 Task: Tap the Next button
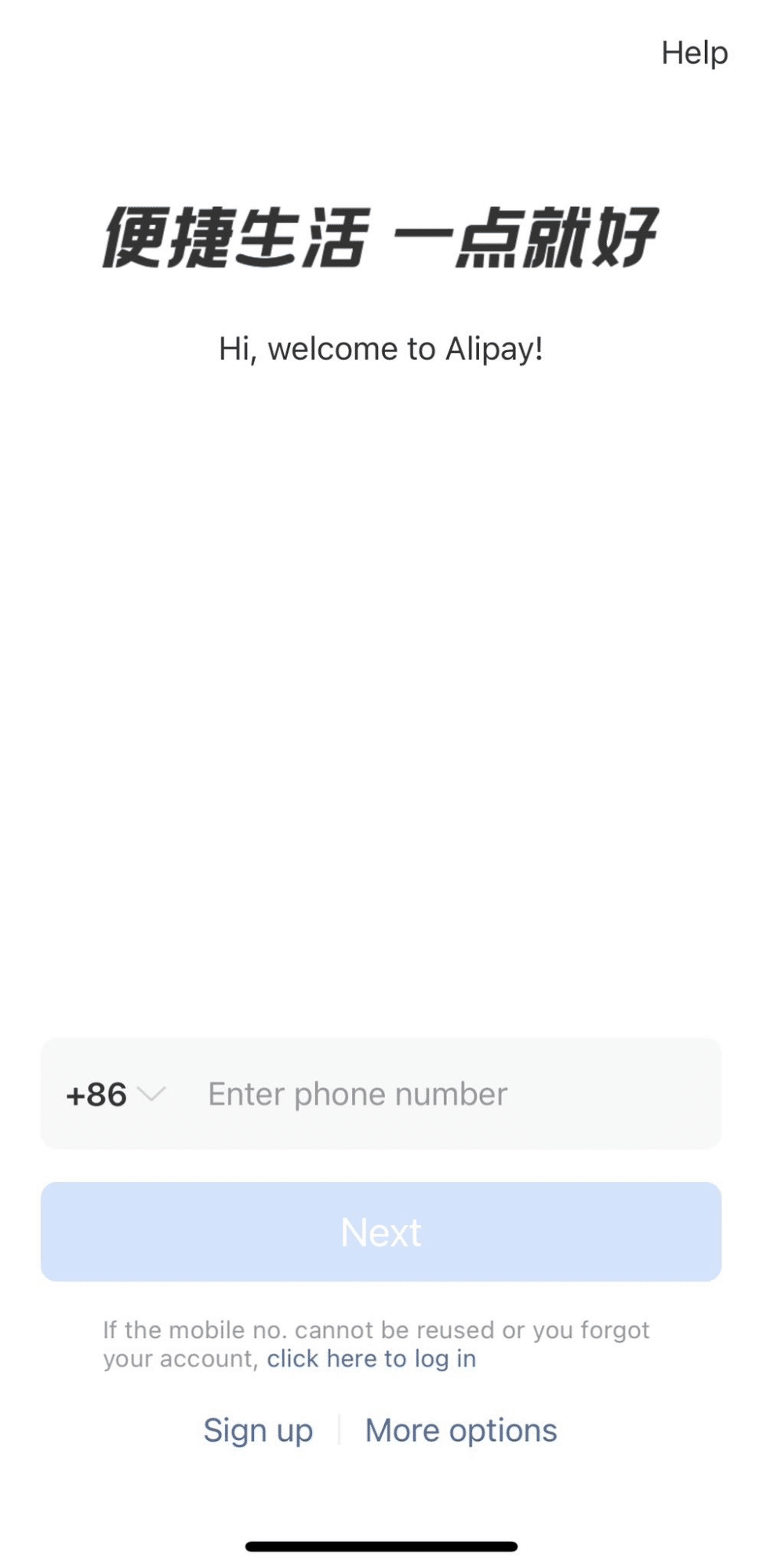pos(381,1231)
